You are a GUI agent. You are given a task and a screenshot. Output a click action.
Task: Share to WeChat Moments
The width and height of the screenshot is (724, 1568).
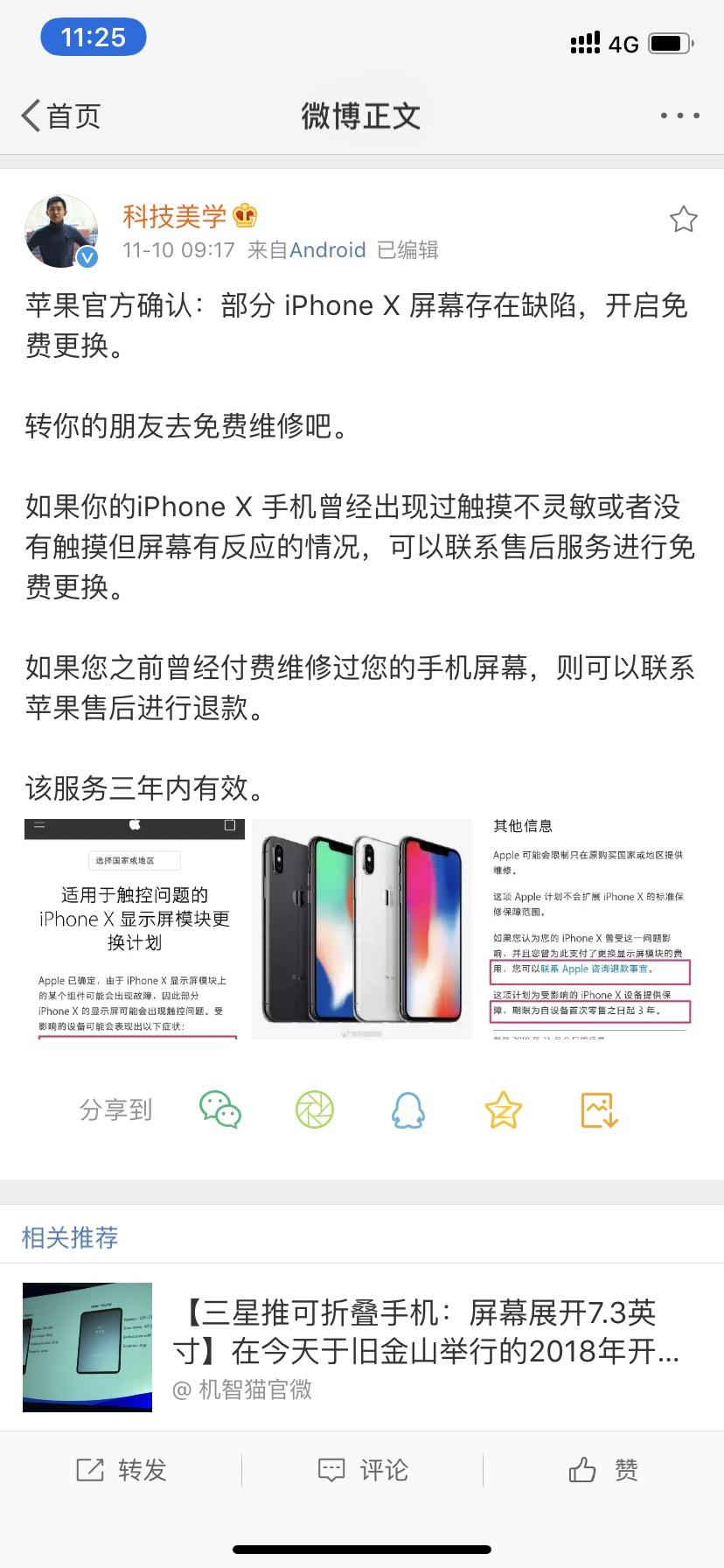pos(315,1109)
